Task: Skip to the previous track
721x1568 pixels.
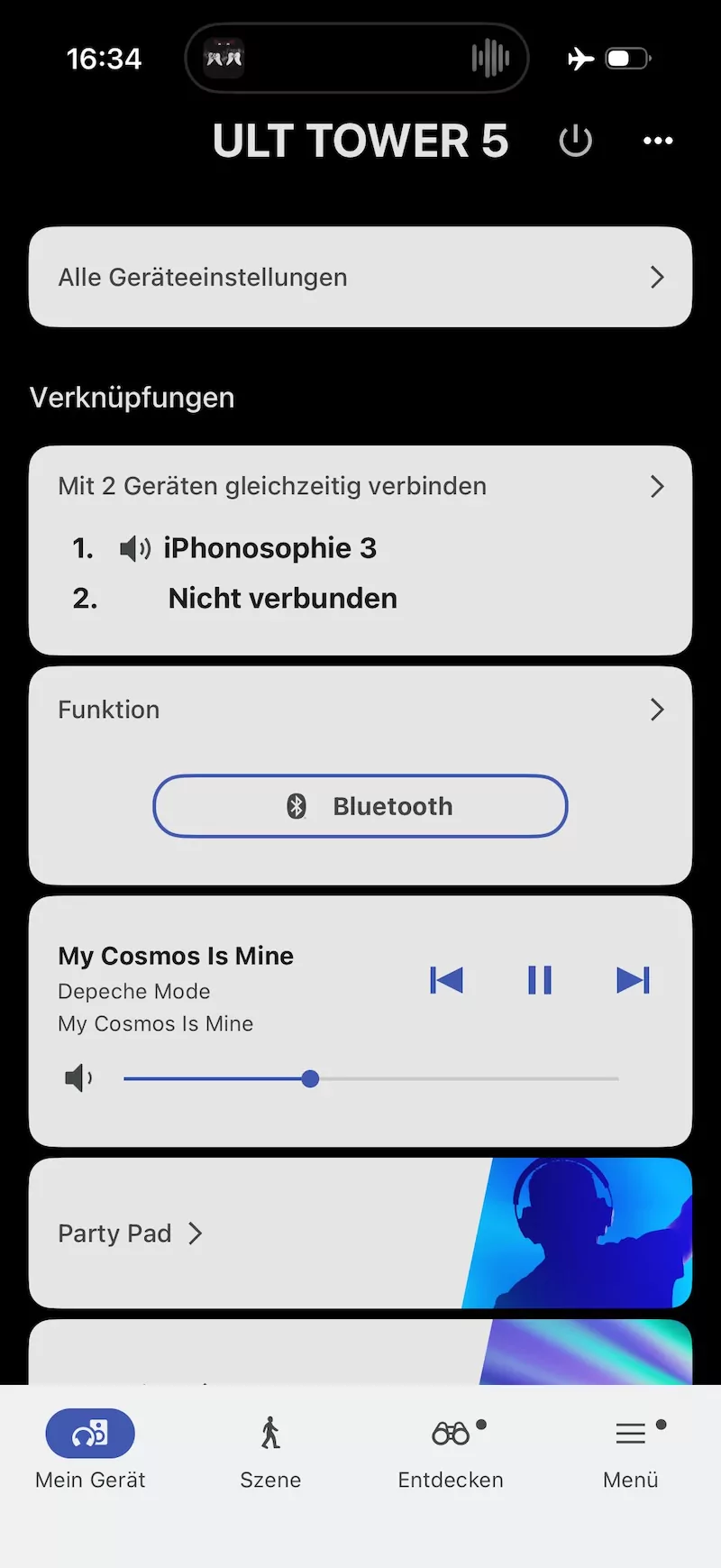Action: (x=446, y=980)
